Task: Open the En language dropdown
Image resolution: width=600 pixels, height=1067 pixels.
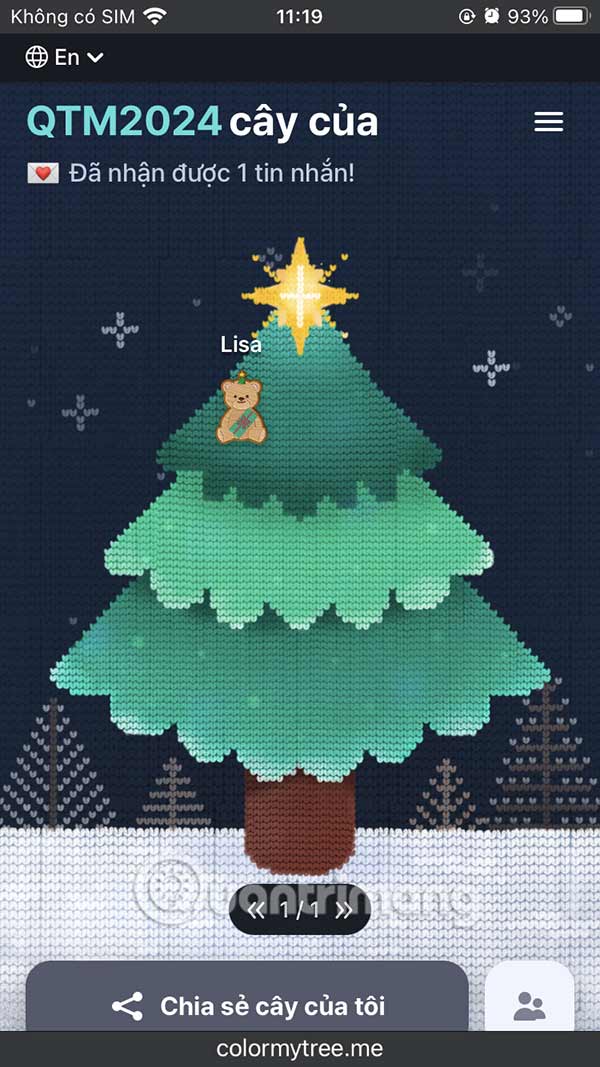Action: (x=65, y=57)
